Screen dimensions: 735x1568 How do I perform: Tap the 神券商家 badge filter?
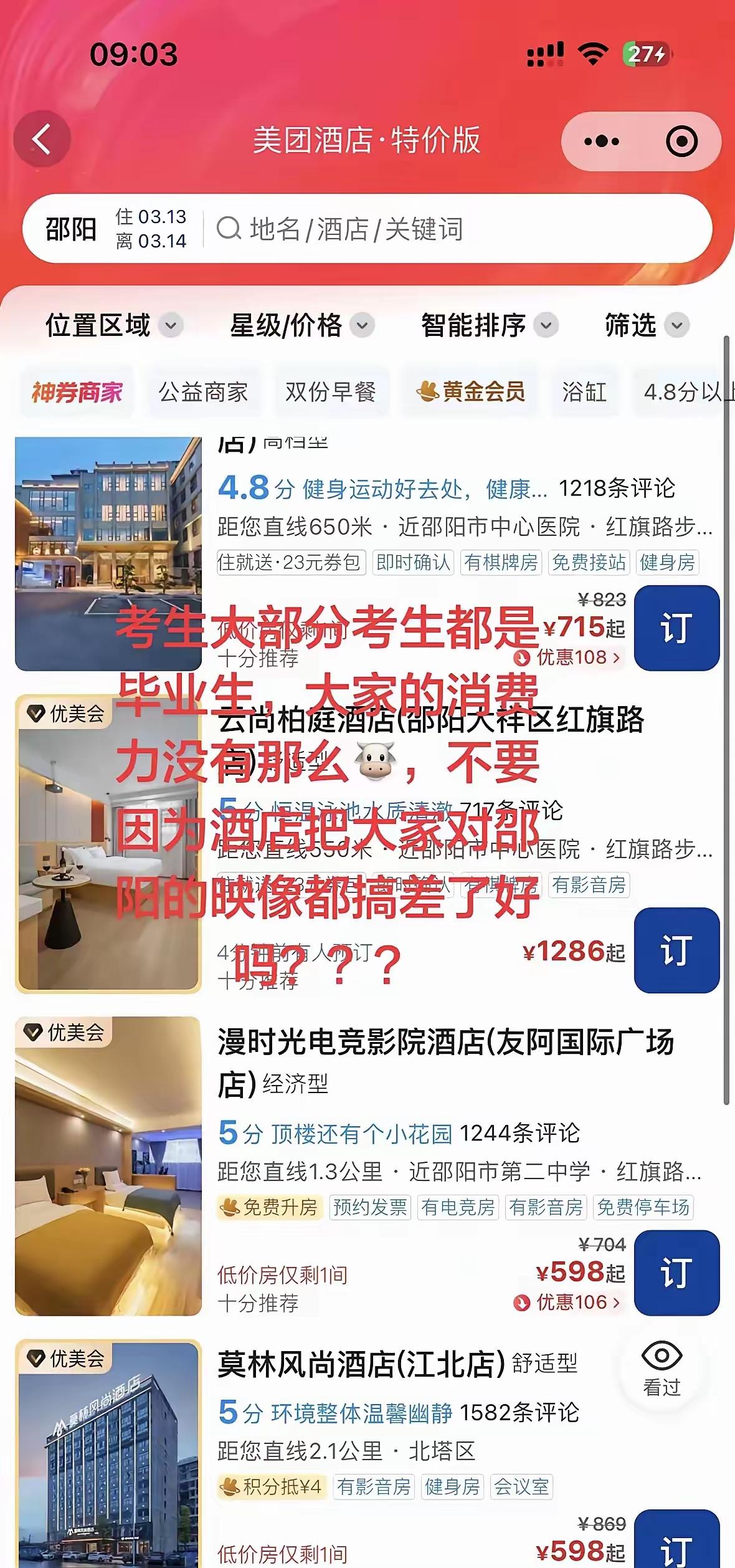tap(75, 393)
